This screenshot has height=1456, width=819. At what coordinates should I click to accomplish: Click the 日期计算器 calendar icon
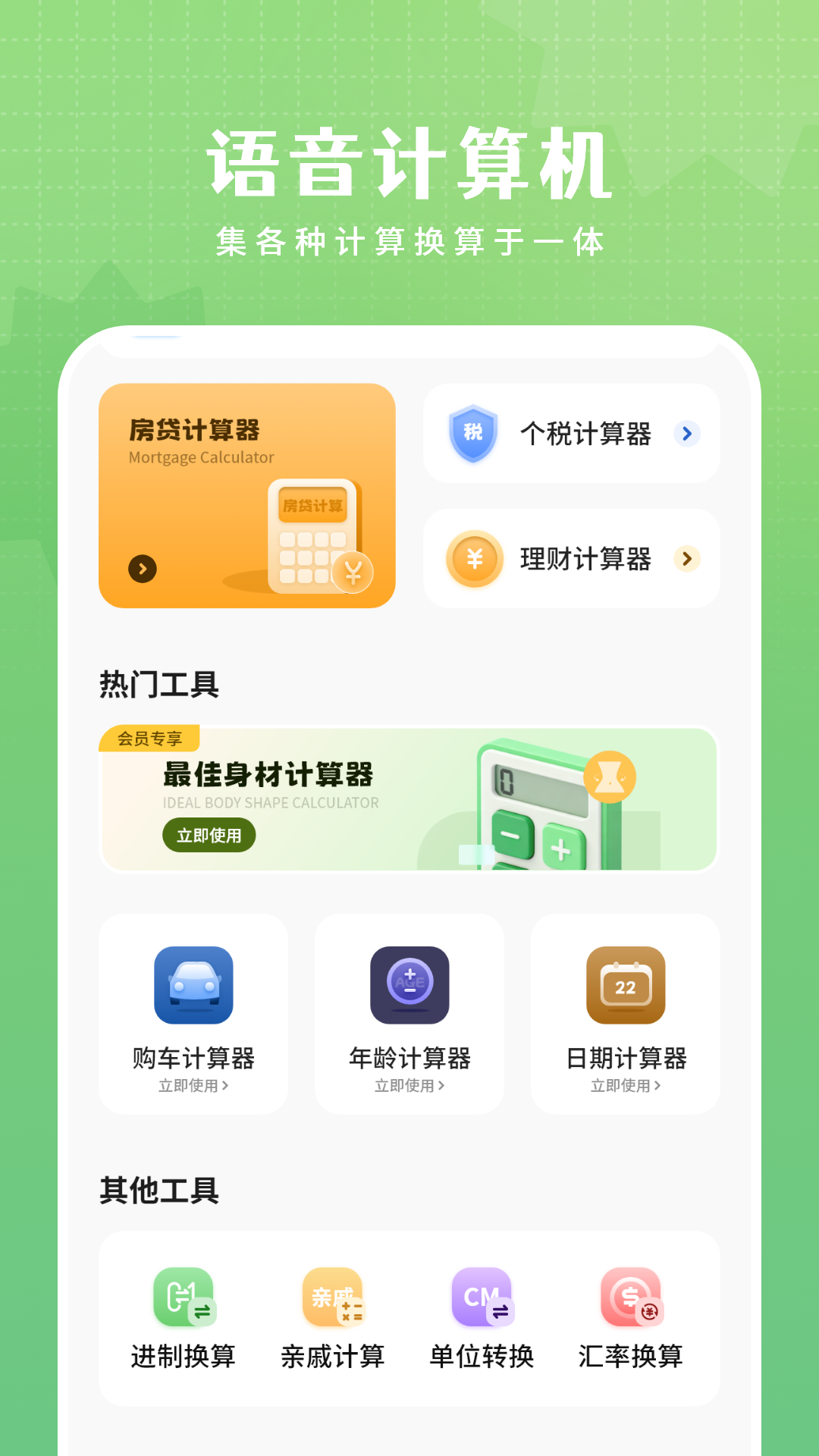tap(624, 985)
